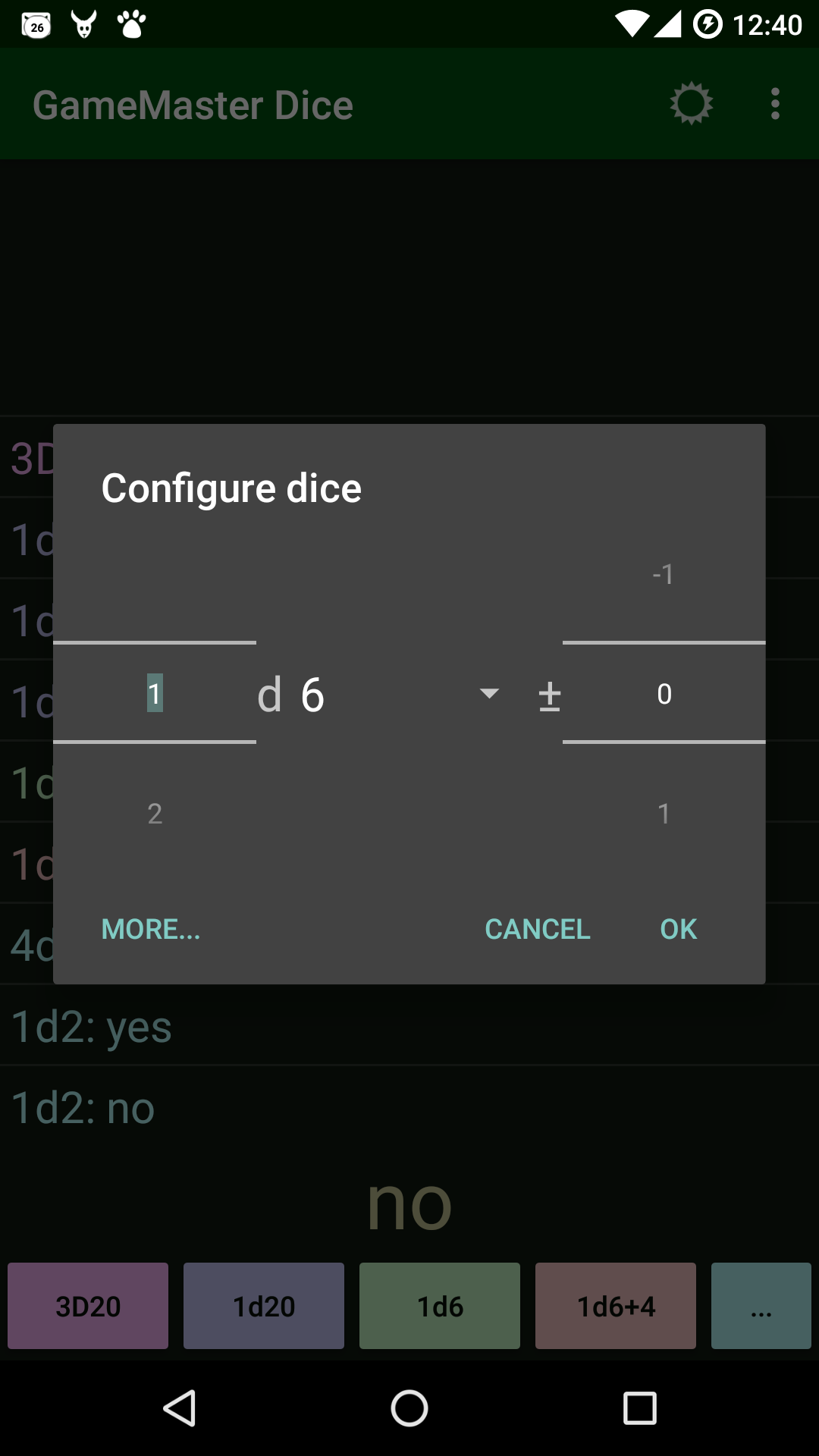Edit the modifier field showing 0
This screenshot has width=819, height=1456.
(664, 693)
